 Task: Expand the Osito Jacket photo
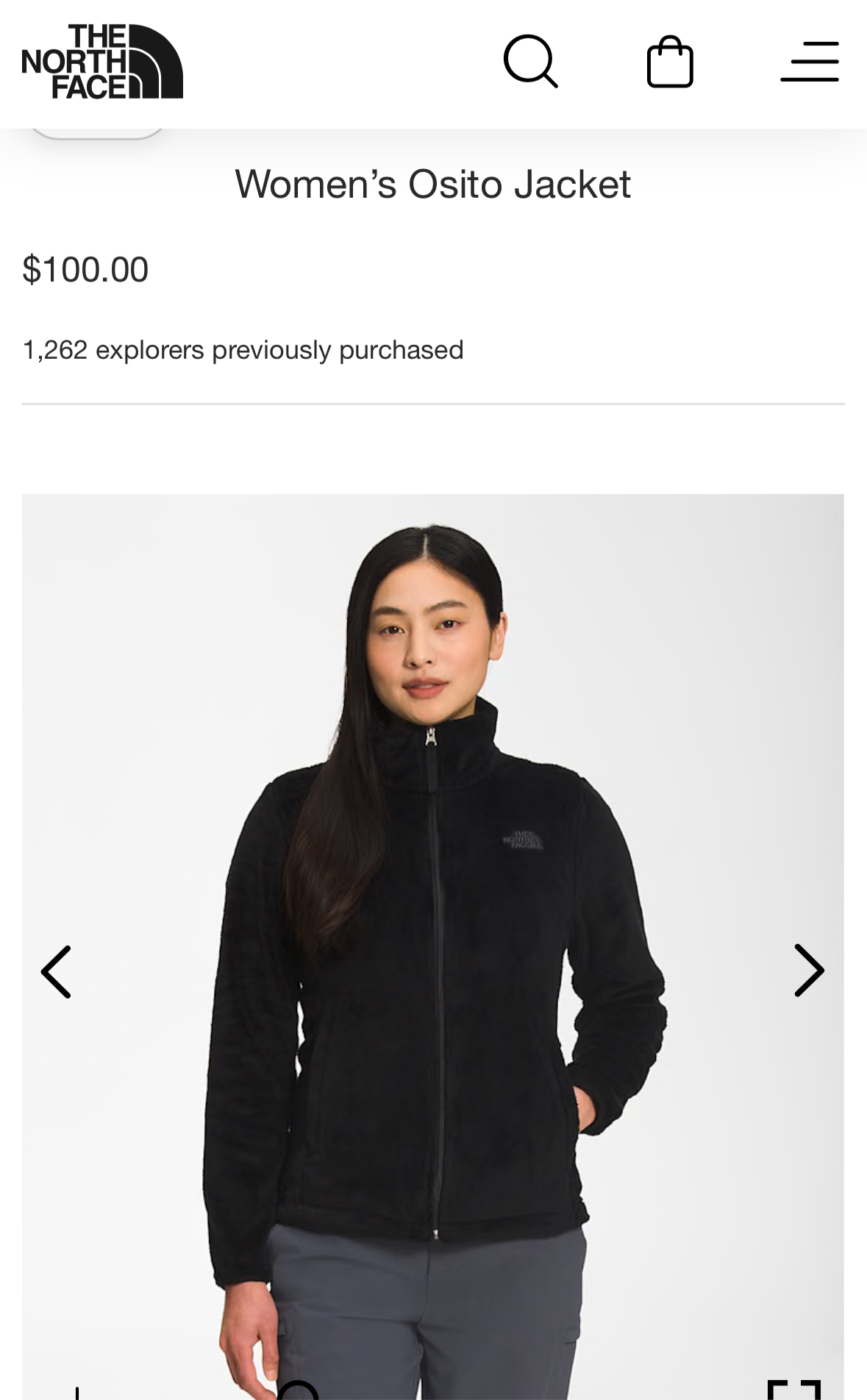tap(793, 1390)
